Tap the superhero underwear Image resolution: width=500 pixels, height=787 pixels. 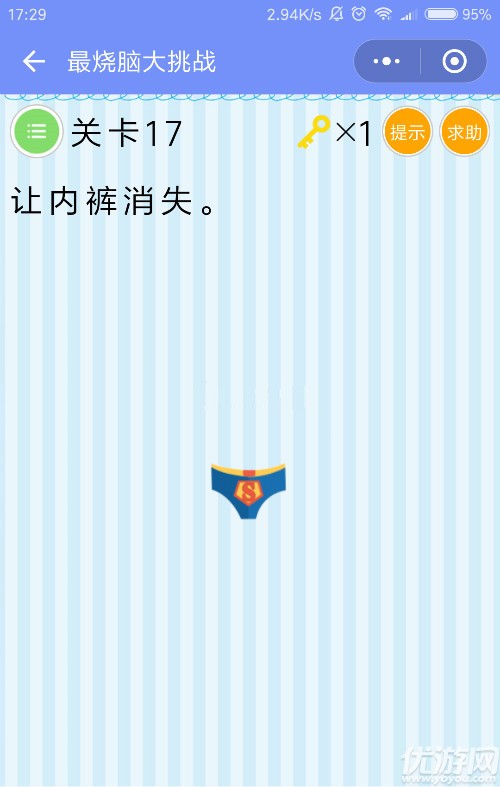click(248, 491)
